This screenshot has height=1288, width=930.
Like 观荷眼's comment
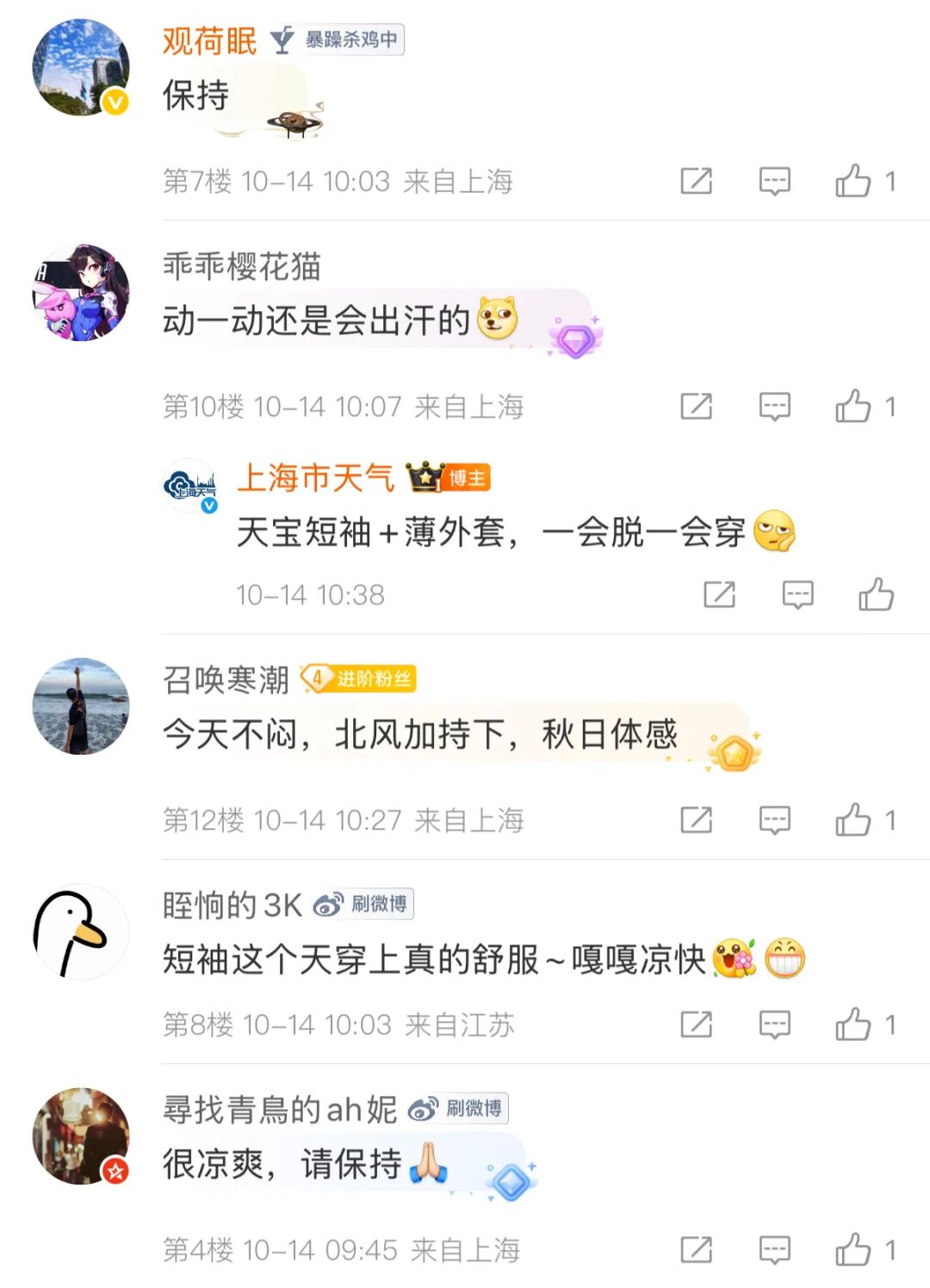tap(853, 181)
